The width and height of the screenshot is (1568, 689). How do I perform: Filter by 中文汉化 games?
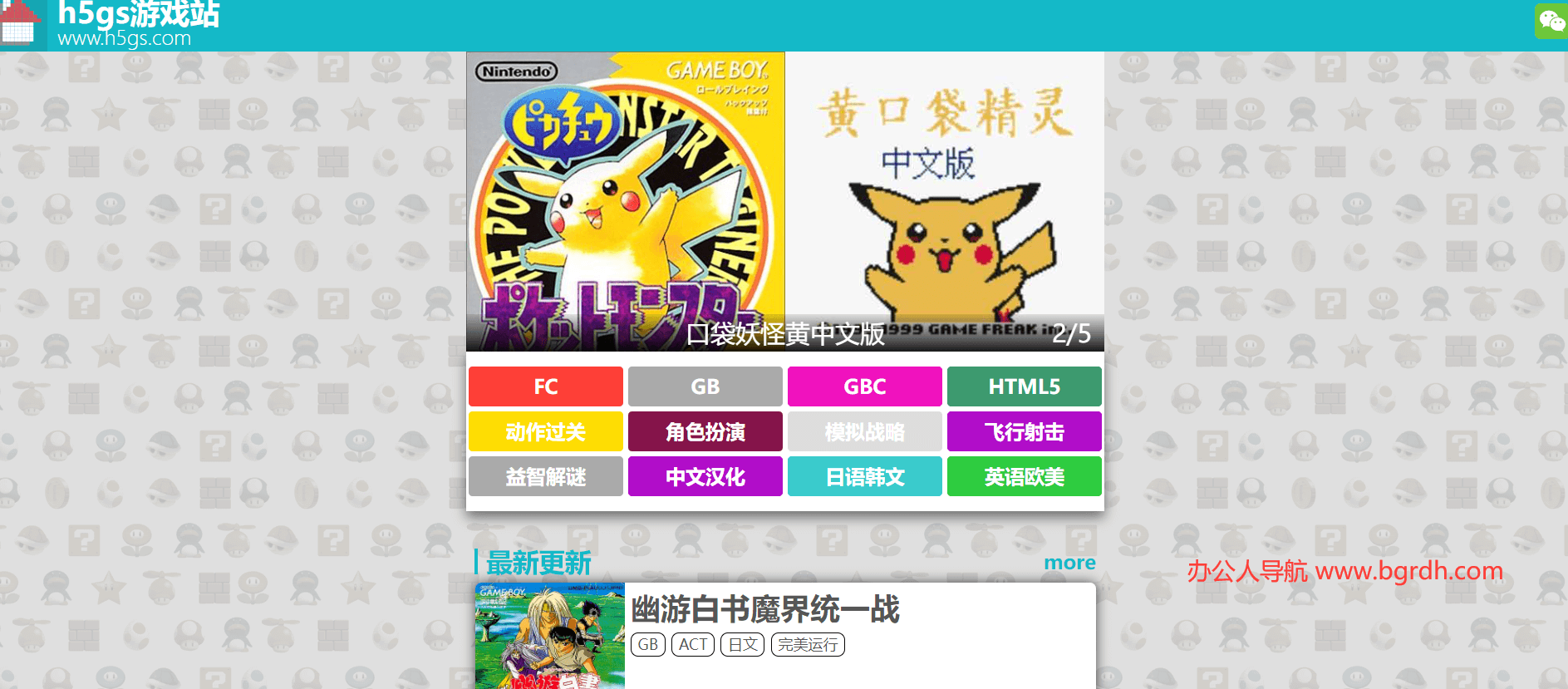(705, 476)
